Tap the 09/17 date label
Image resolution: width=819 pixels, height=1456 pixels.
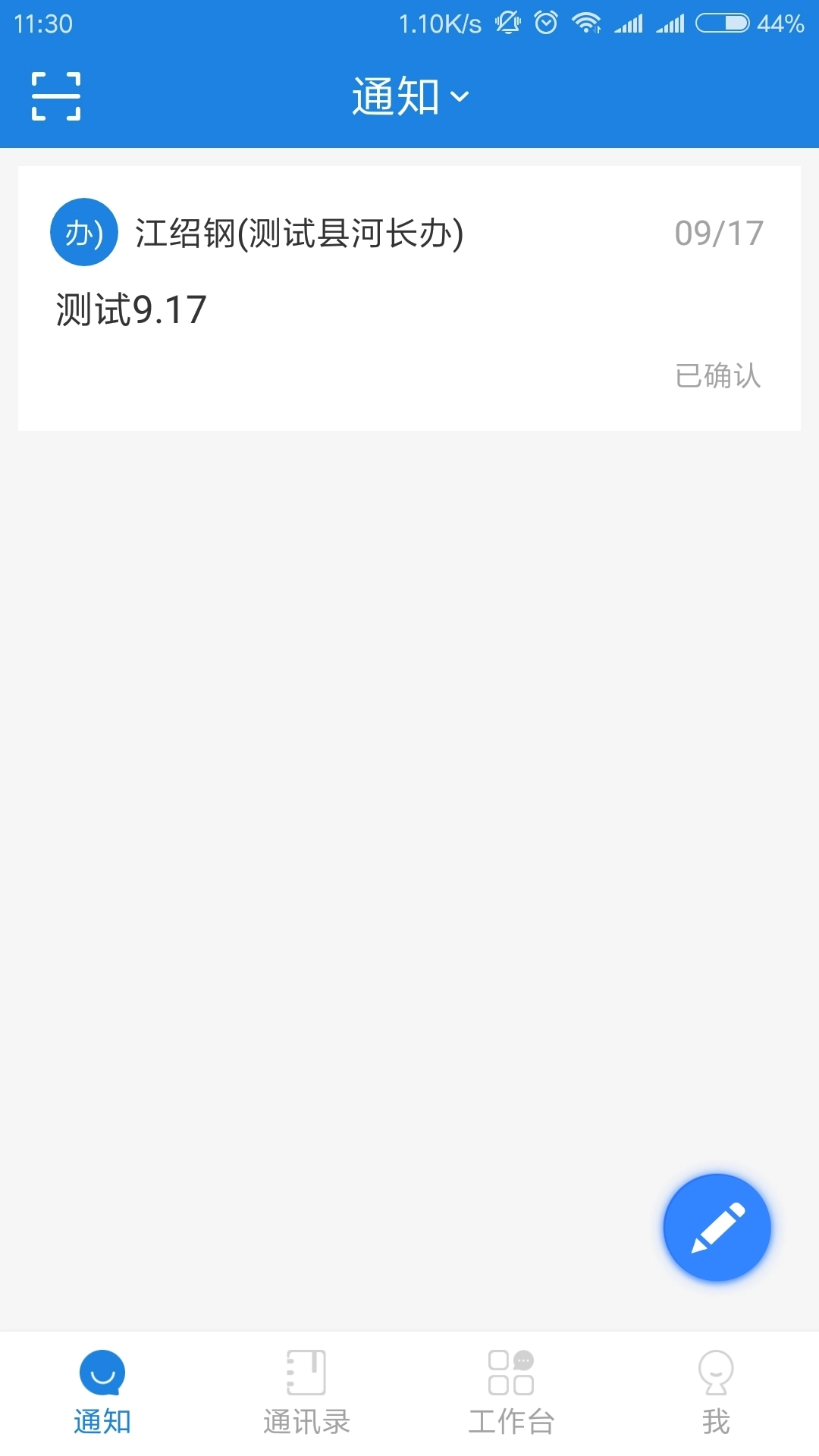click(x=718, y=234)
